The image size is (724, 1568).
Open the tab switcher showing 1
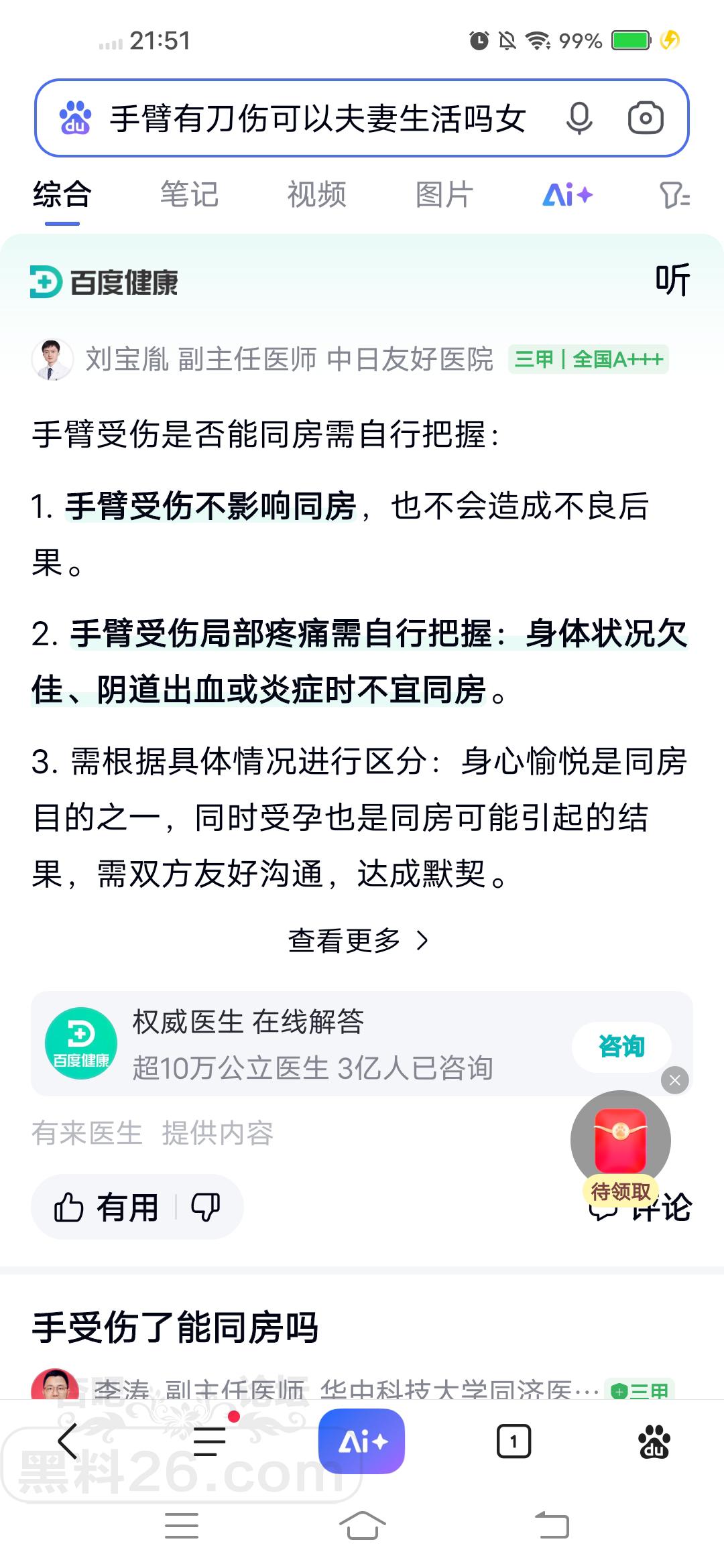click(514, 1441)
